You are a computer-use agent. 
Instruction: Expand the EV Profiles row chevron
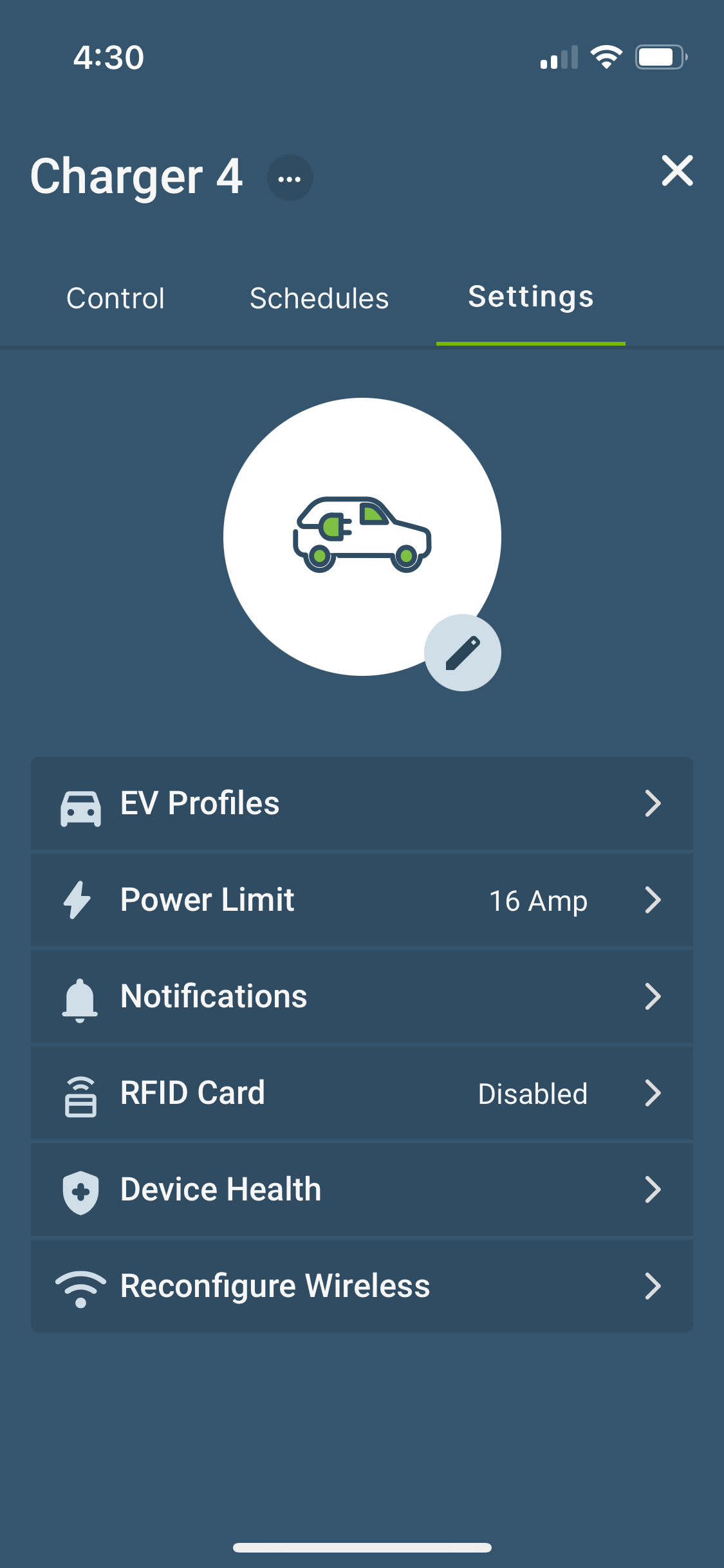(x=654, y=803)
